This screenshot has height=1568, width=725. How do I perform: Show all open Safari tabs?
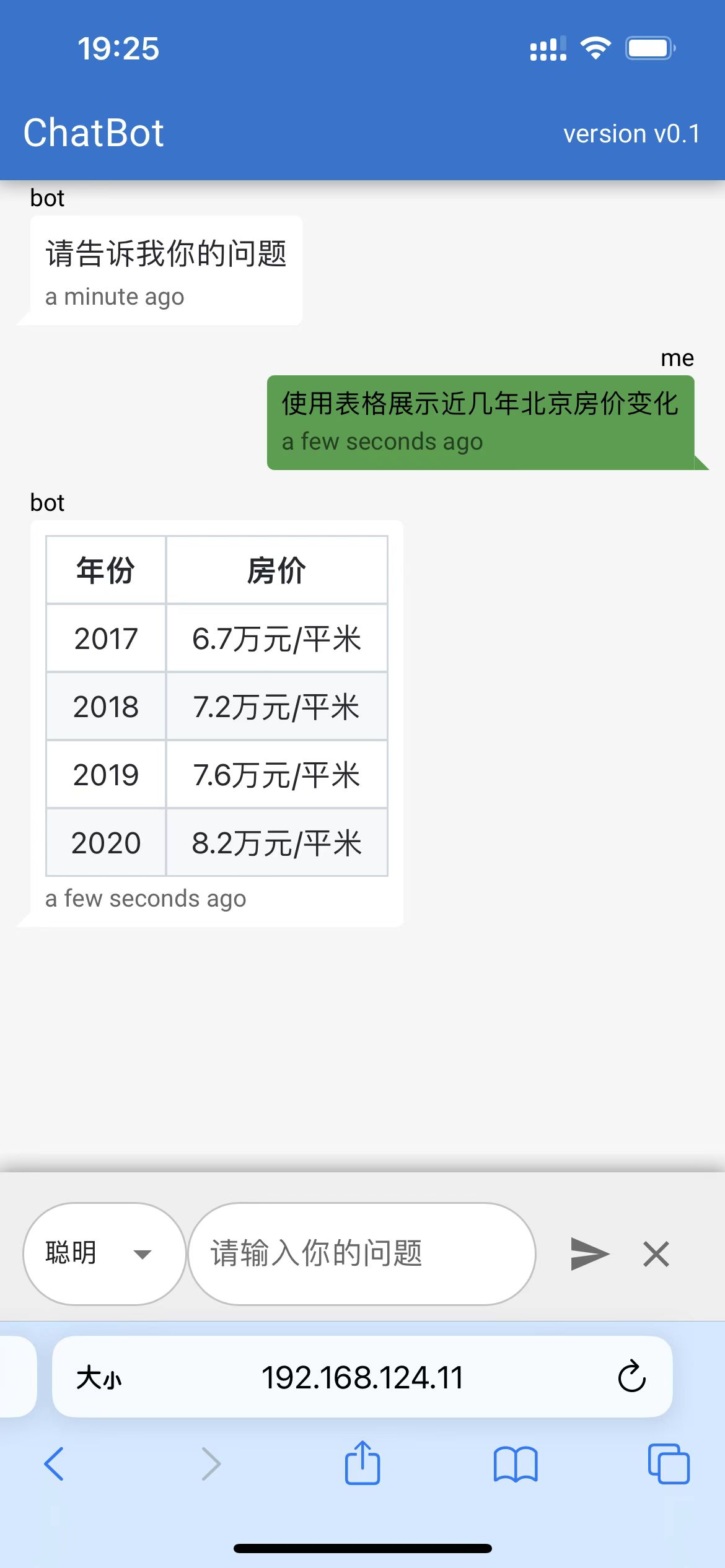coord(669,1464)
